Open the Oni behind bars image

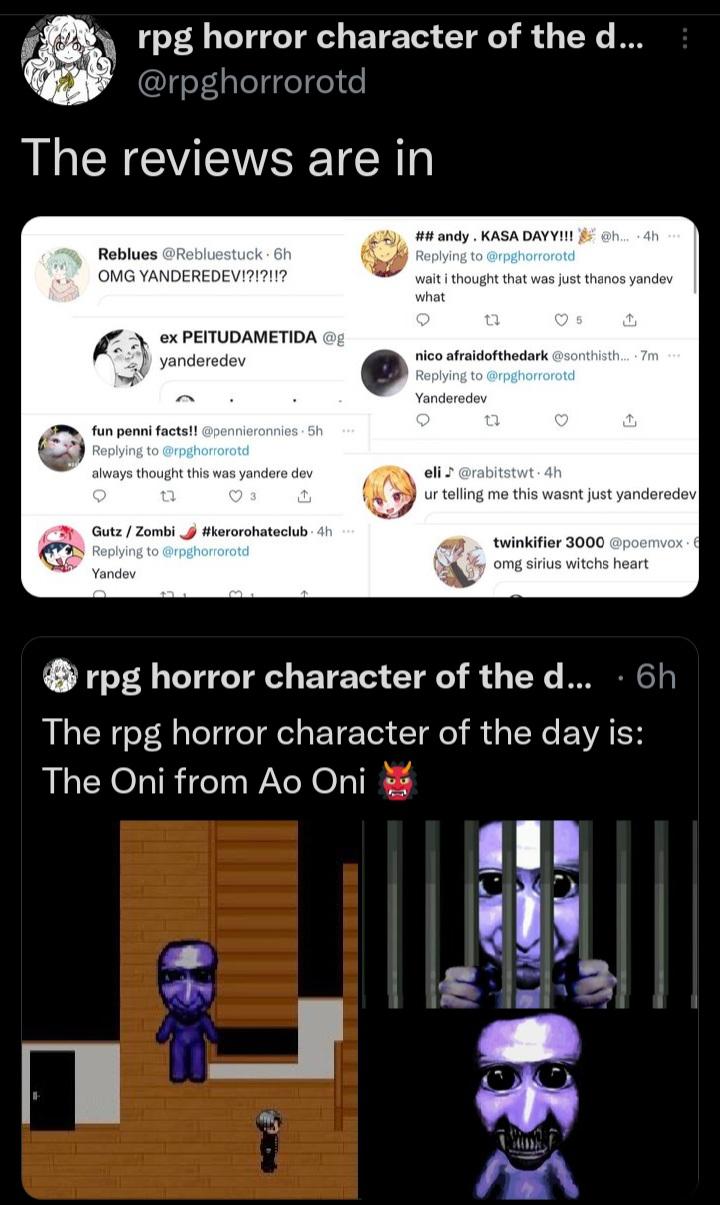pyautogui.click(x=530, y=913)
